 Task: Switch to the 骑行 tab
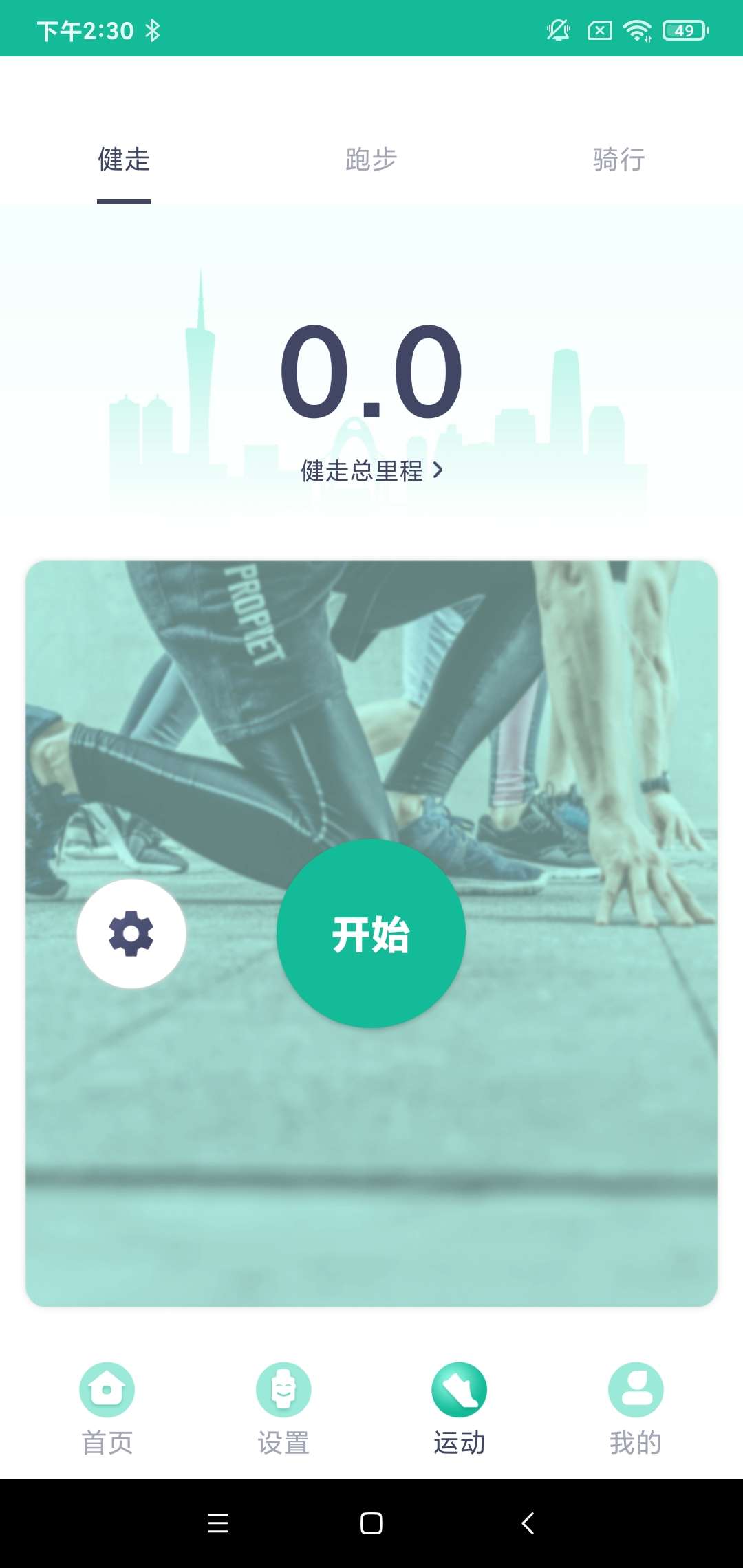coord(618,160)
